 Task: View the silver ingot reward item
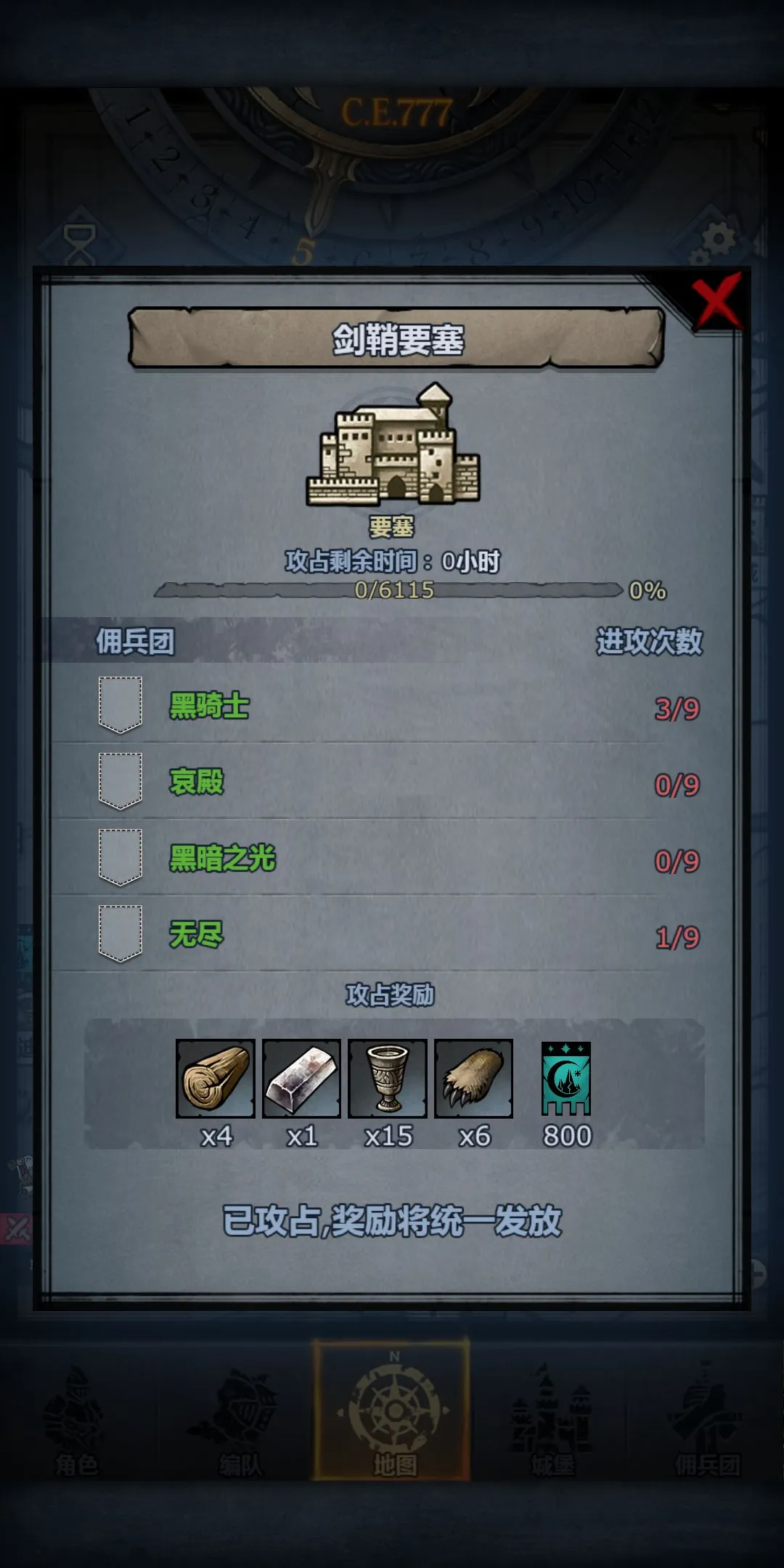[301, 1079]
